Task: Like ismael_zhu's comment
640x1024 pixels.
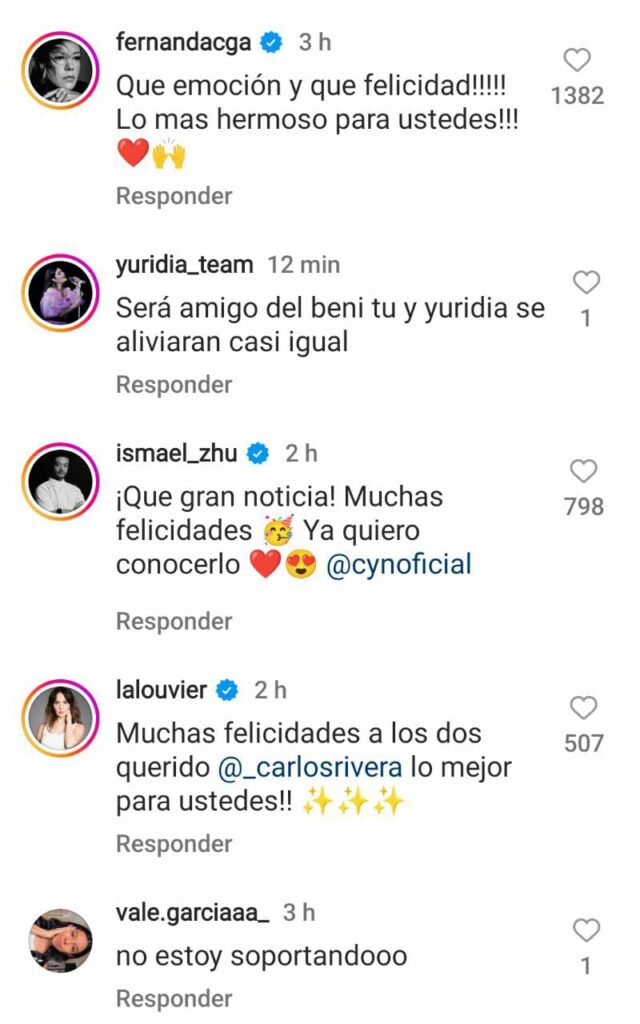Action: click(x=583, y=471)
